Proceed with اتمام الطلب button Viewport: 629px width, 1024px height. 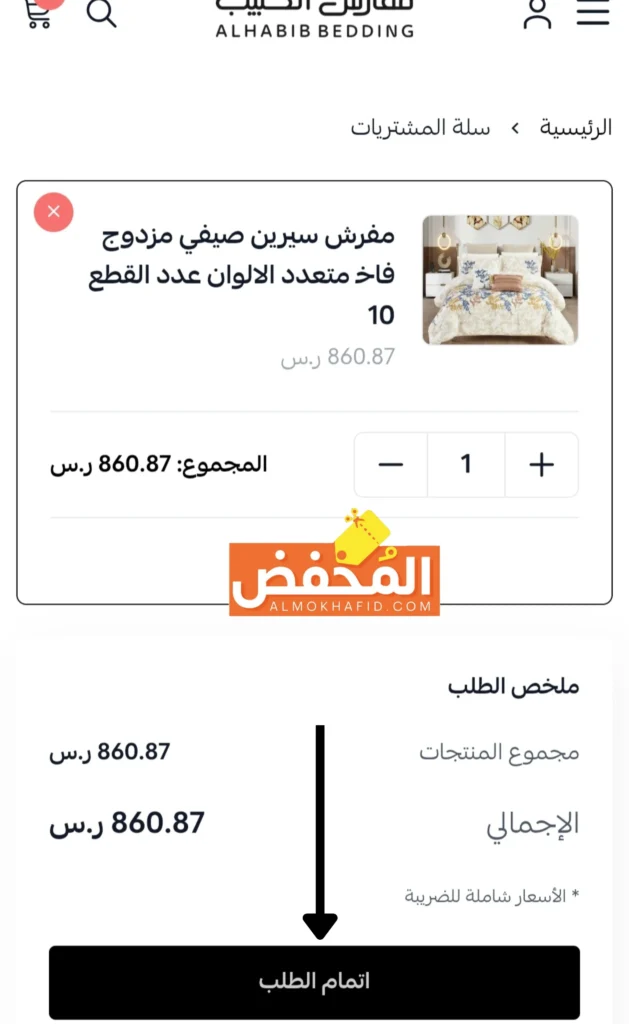(314, 981)
